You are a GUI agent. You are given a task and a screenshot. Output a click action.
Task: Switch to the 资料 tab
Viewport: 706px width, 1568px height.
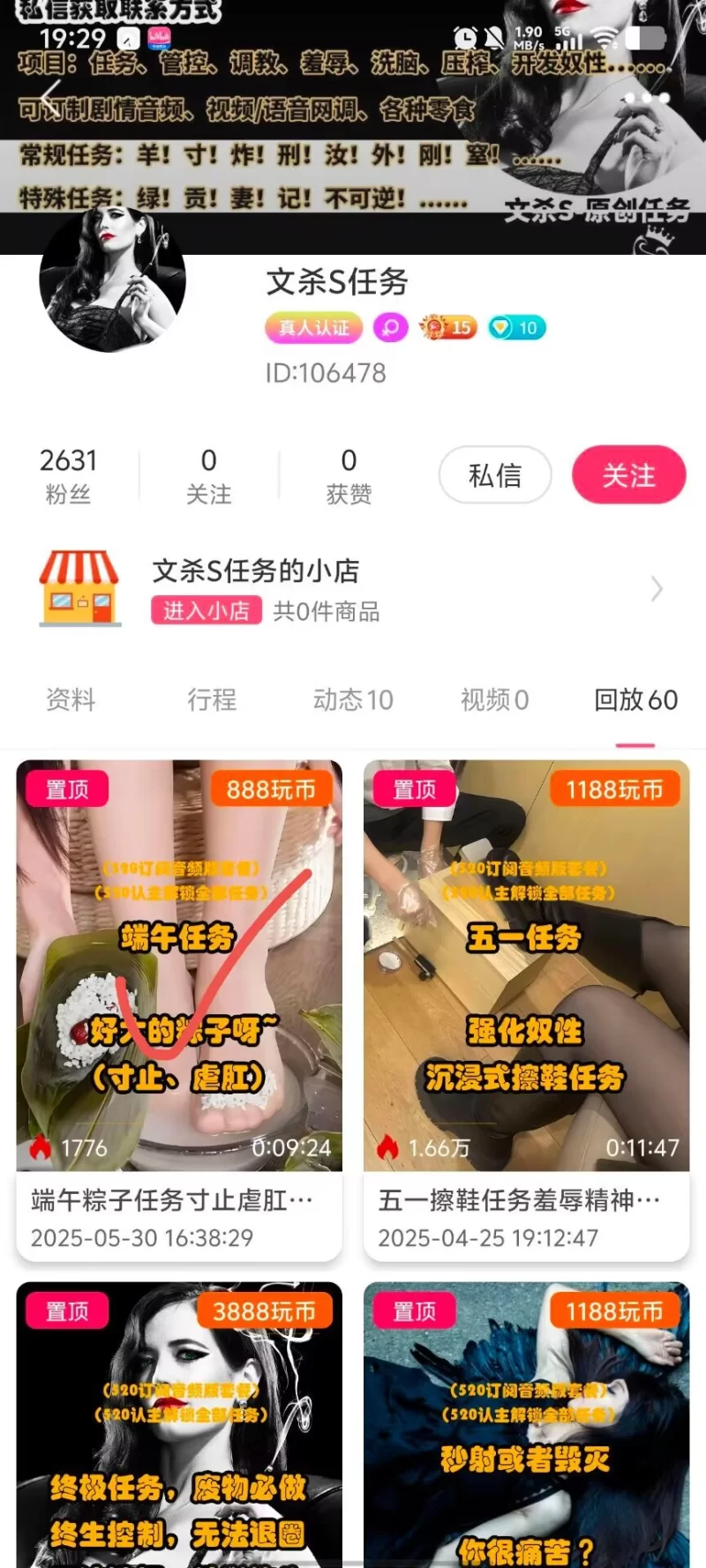click(x=71, y=699)
